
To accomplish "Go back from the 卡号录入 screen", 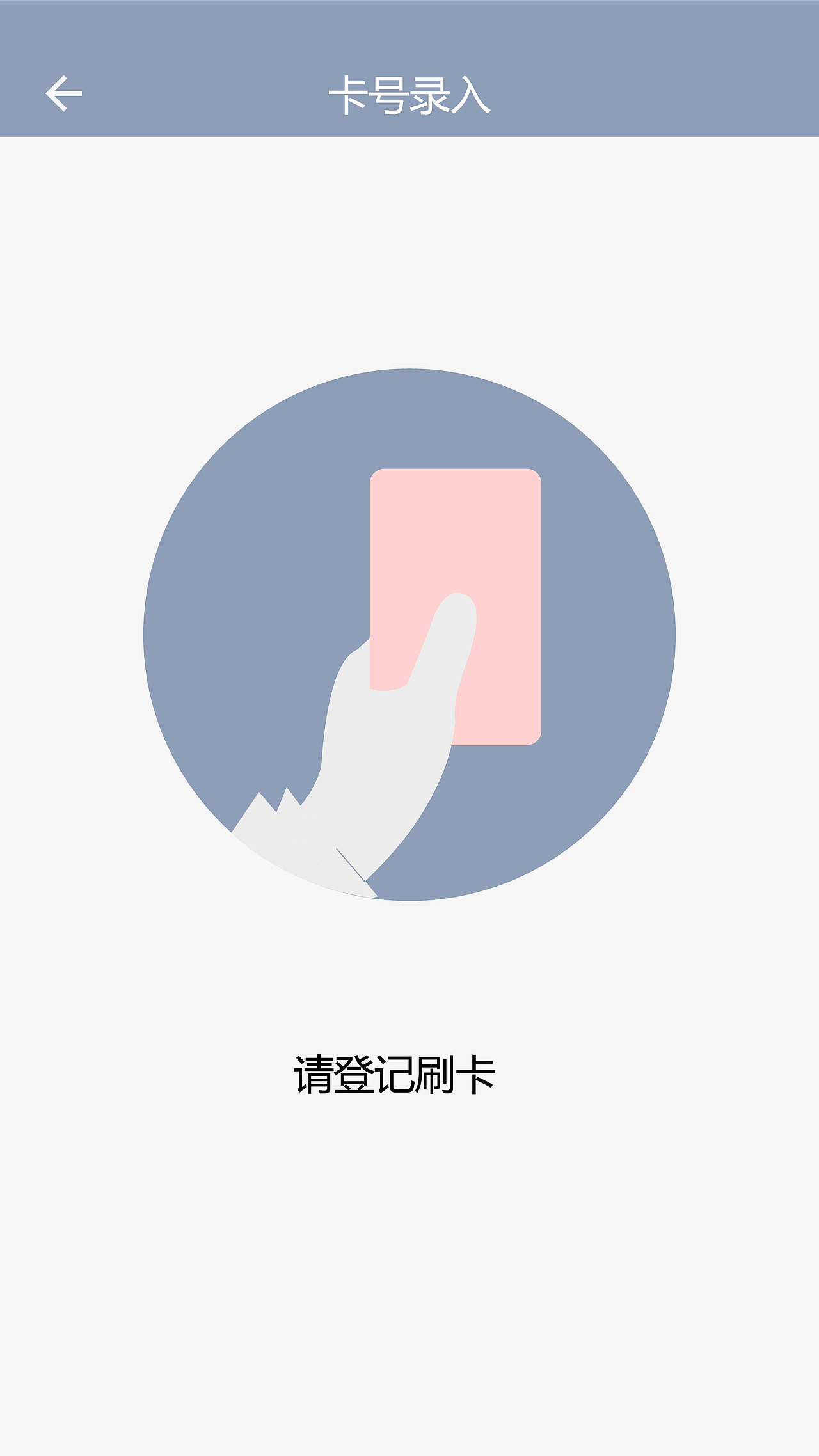I will tap(63, 93).
